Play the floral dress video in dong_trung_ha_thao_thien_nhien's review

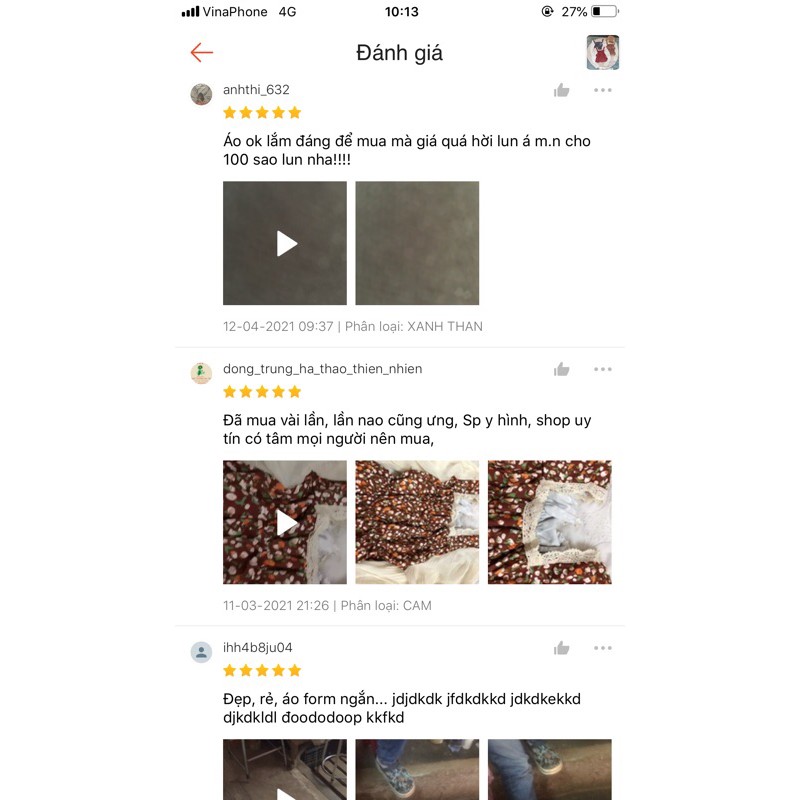click(x=285, y=522)
